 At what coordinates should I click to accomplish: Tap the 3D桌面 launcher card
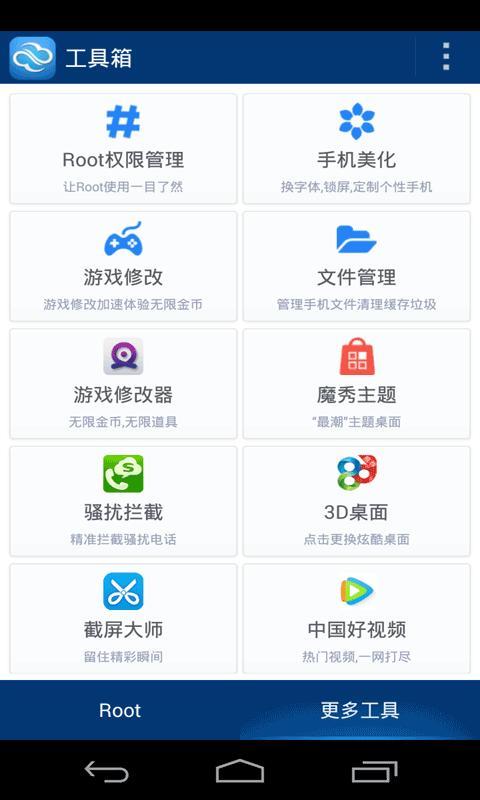coord(356,501)
